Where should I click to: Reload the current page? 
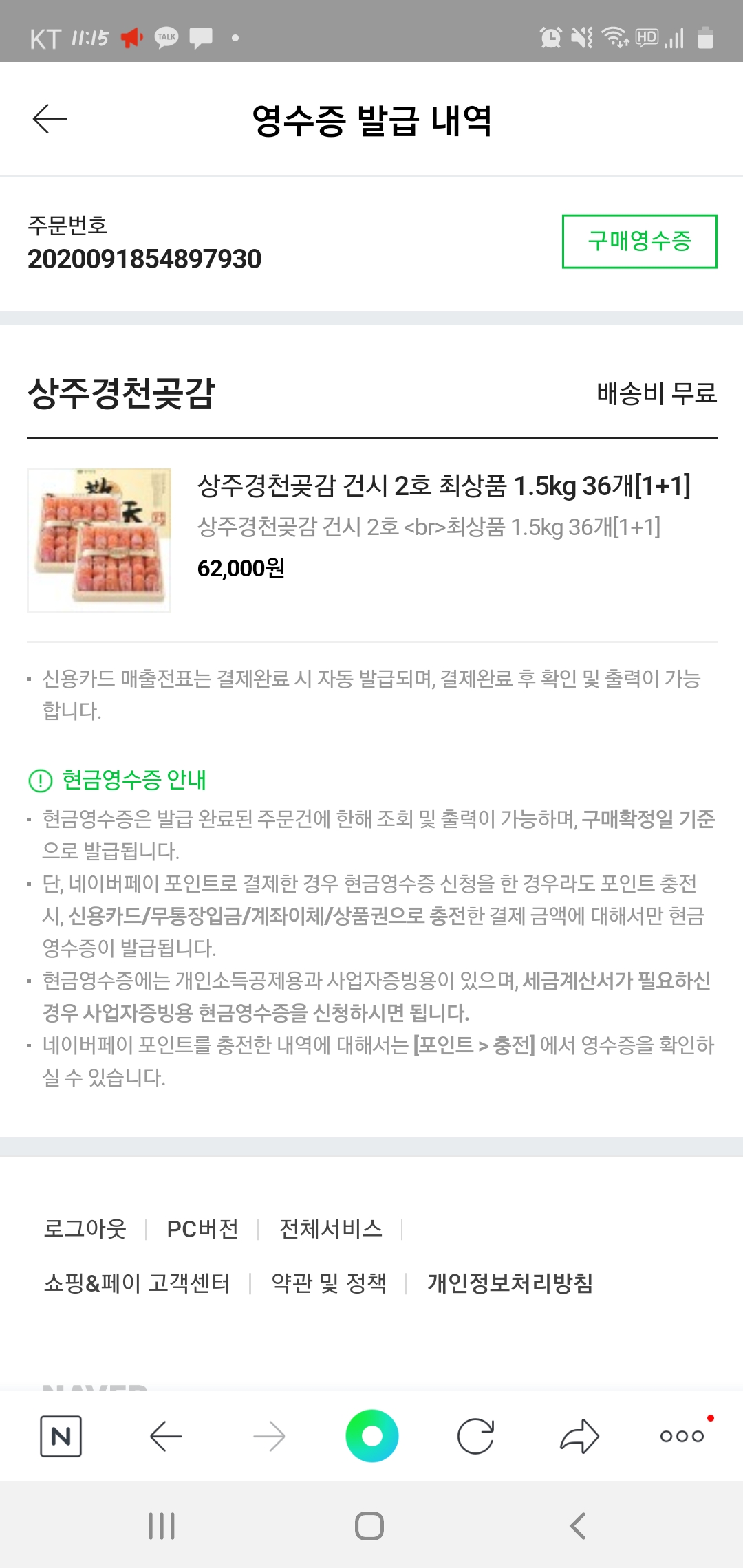point(475,1436)
